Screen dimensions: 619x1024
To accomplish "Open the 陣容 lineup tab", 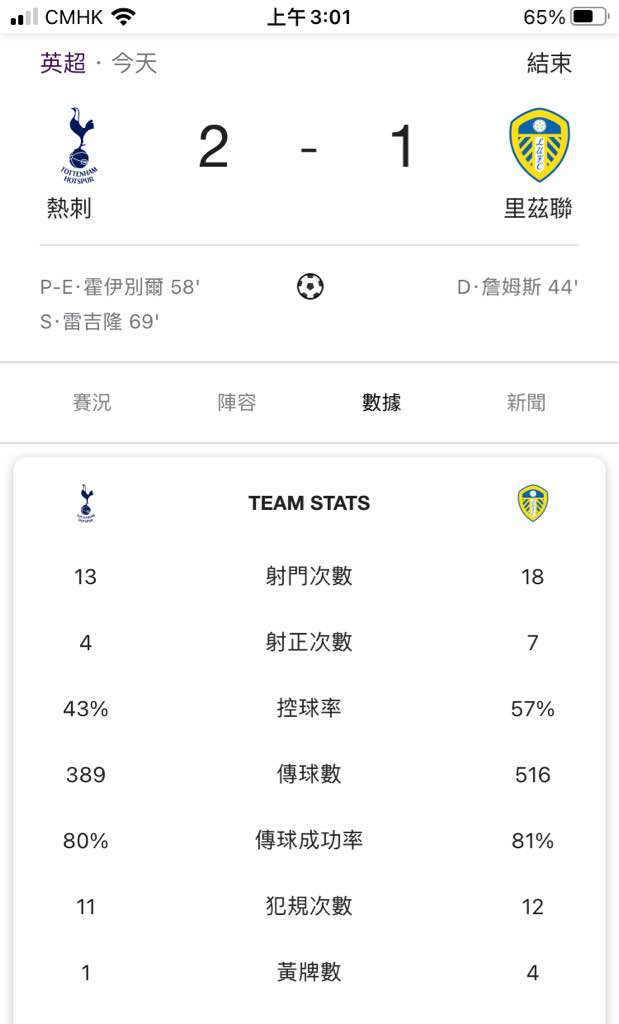I will pos(237,402).
